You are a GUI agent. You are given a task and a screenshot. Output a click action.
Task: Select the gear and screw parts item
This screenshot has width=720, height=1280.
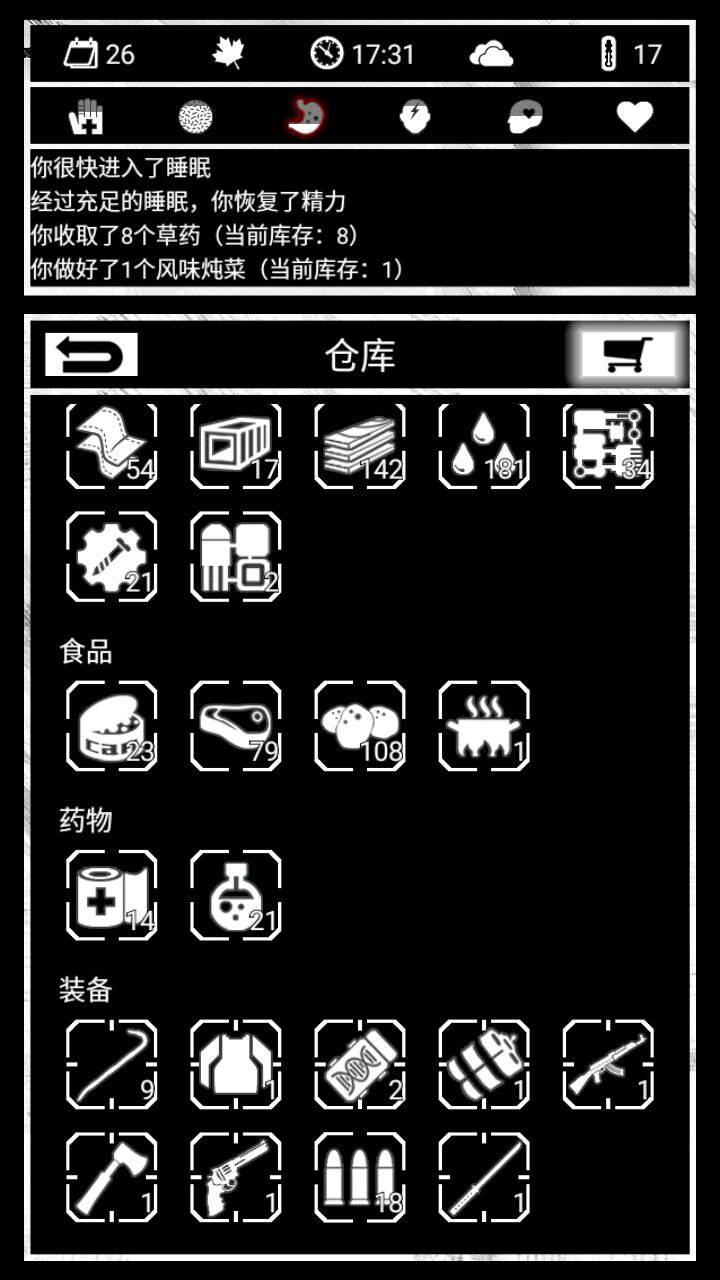(x=111, y=557)
